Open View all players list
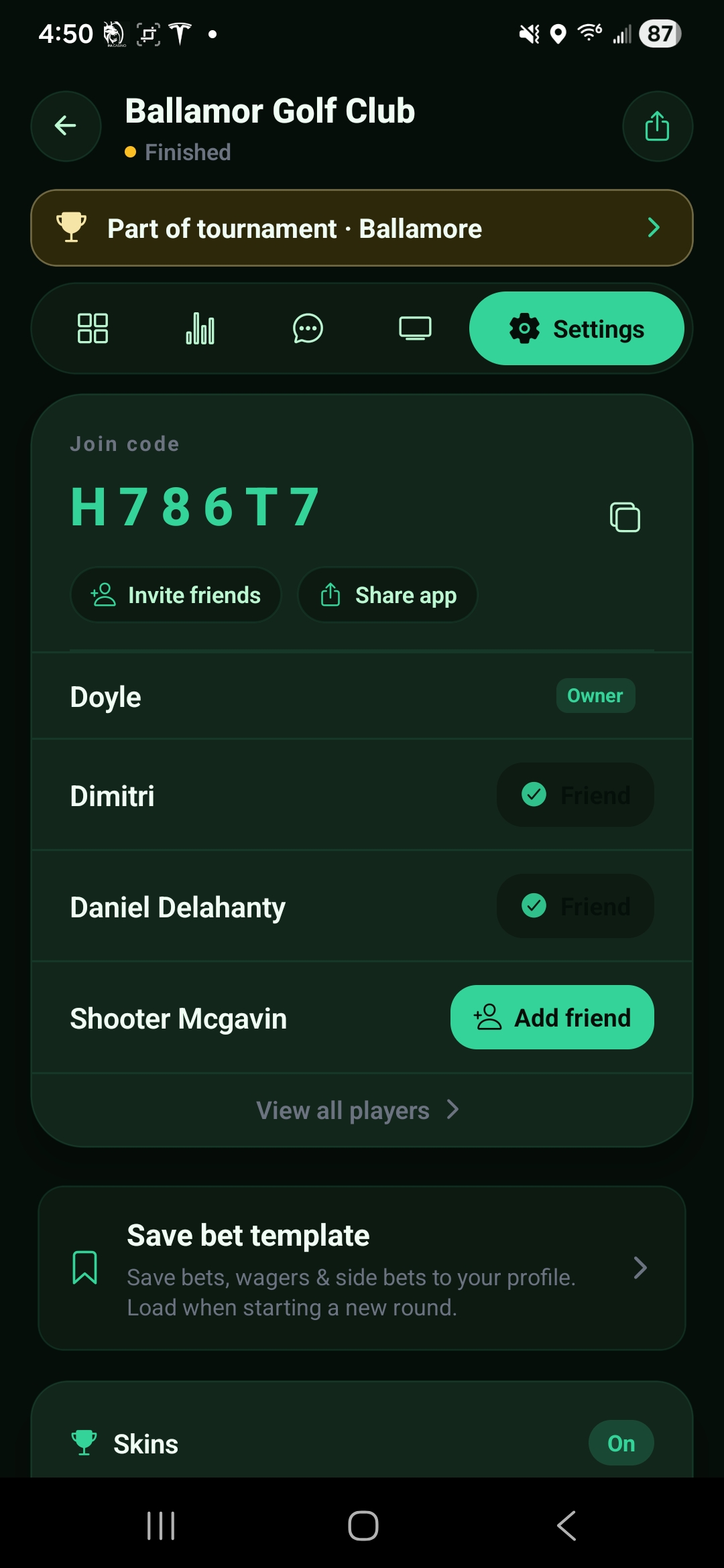Viewport: 724px width, 1568px height. coord(360,1110)
